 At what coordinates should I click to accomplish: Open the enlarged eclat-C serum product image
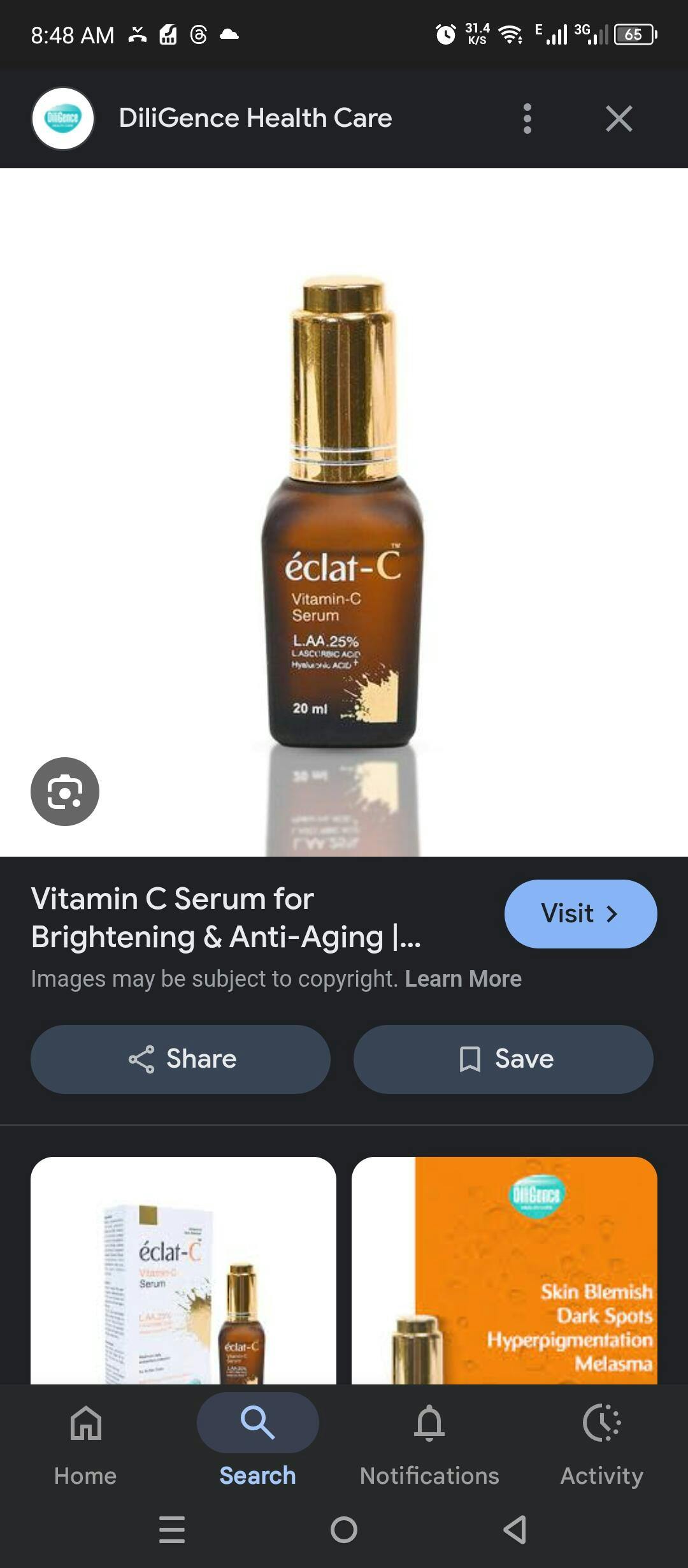click(x=344, y=512)
